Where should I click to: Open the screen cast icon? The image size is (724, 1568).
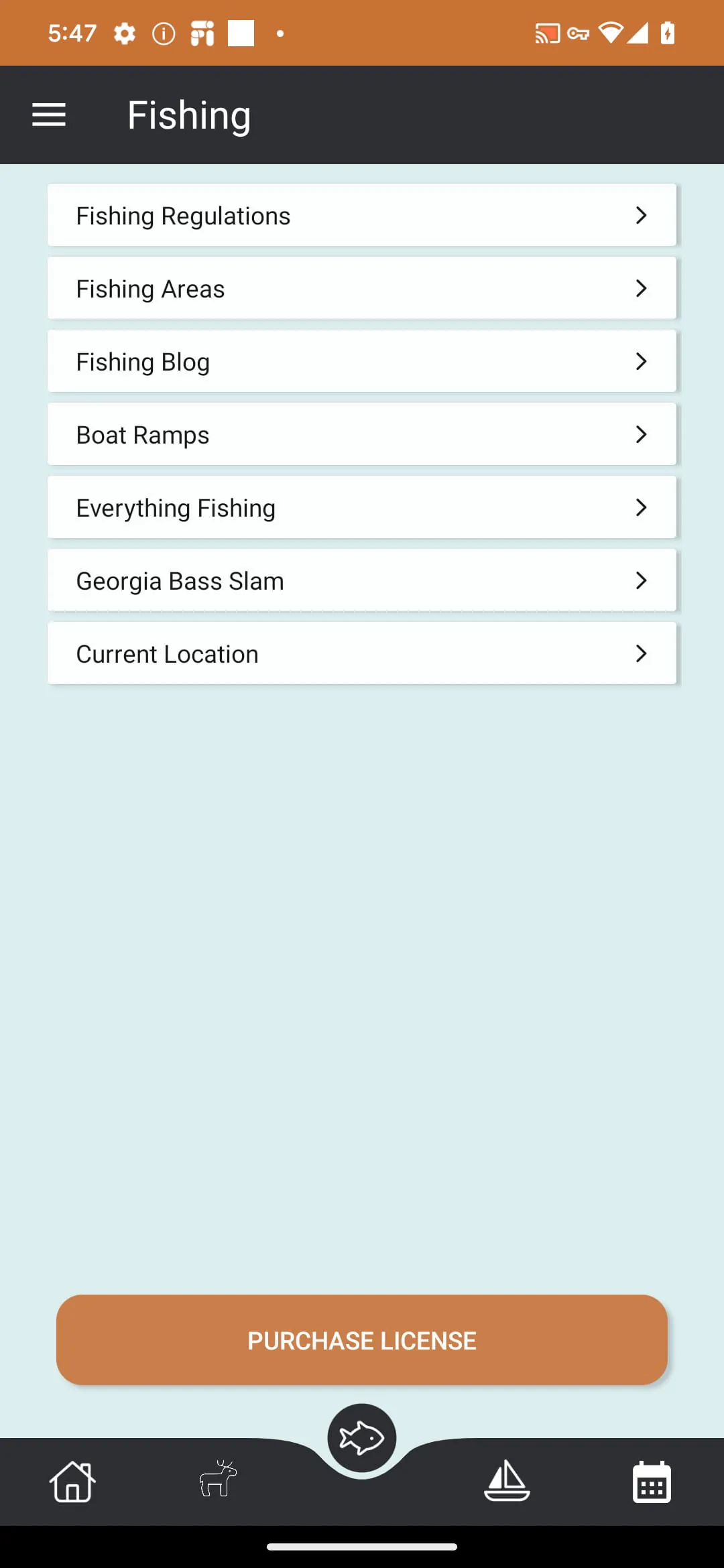coord(547,31)
